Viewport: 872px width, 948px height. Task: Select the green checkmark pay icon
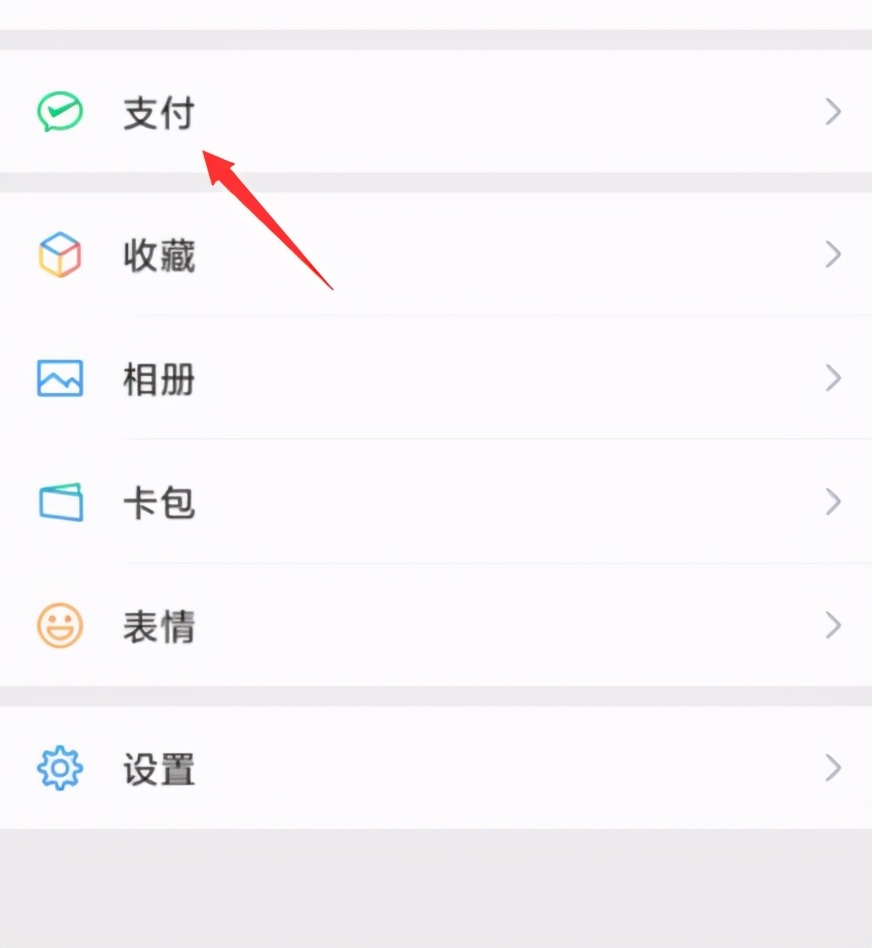pyautogui.click(x=59, y=111)
